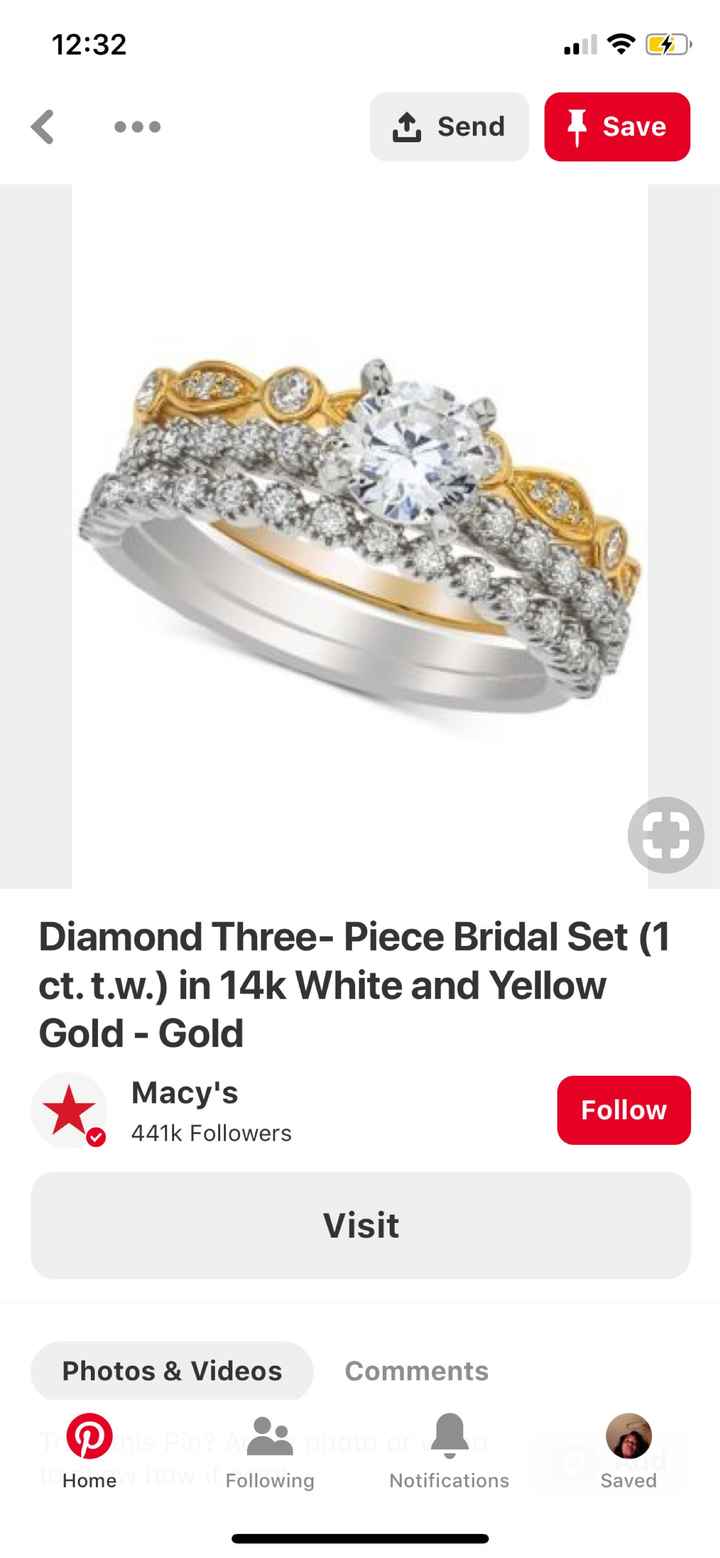Screen dimensions: 720x1558
Task: Tap the Wi-Fi status icon
Action: (620, 43)
